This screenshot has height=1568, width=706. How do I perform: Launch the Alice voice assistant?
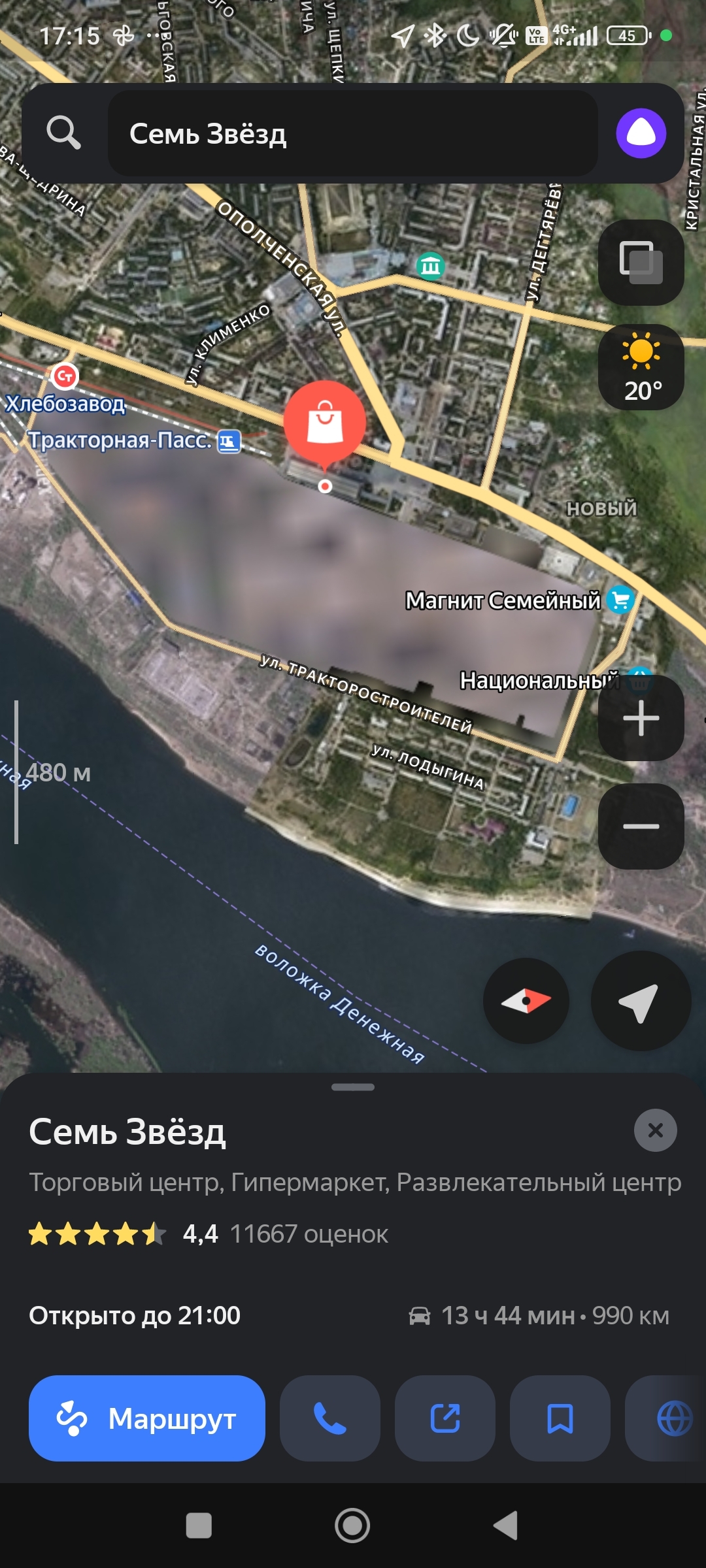click(x=641, y=133)
